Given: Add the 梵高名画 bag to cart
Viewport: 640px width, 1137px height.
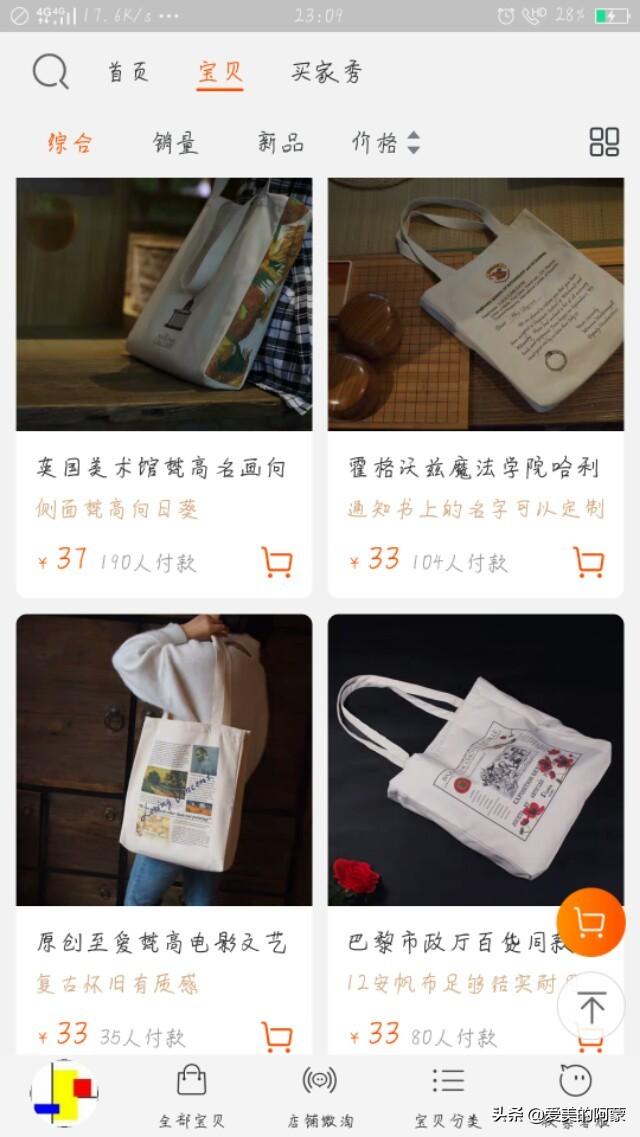Looking at the screenshot, I should pos(277,562).
